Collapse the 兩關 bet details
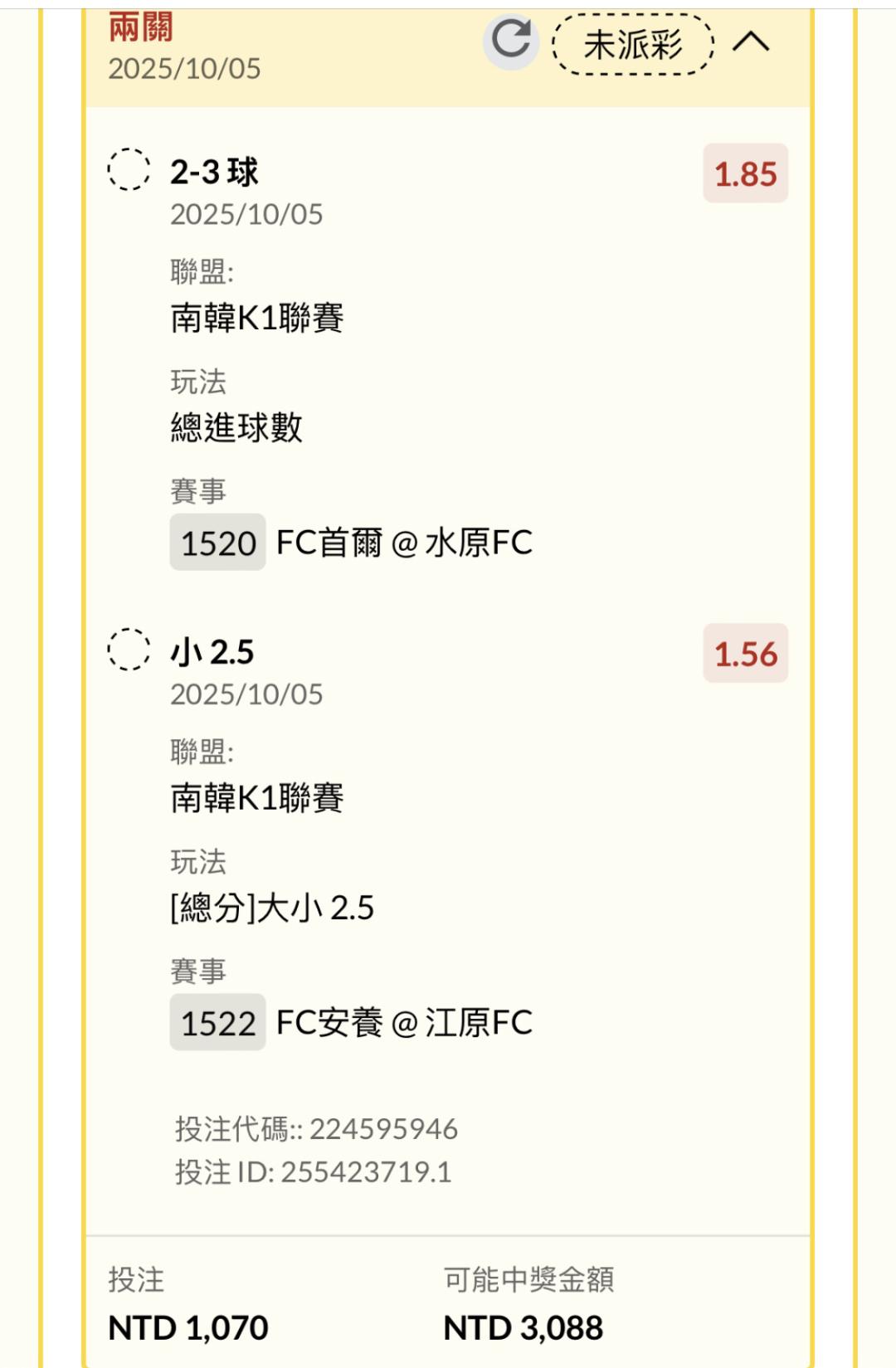 click(x=751, y=41)
